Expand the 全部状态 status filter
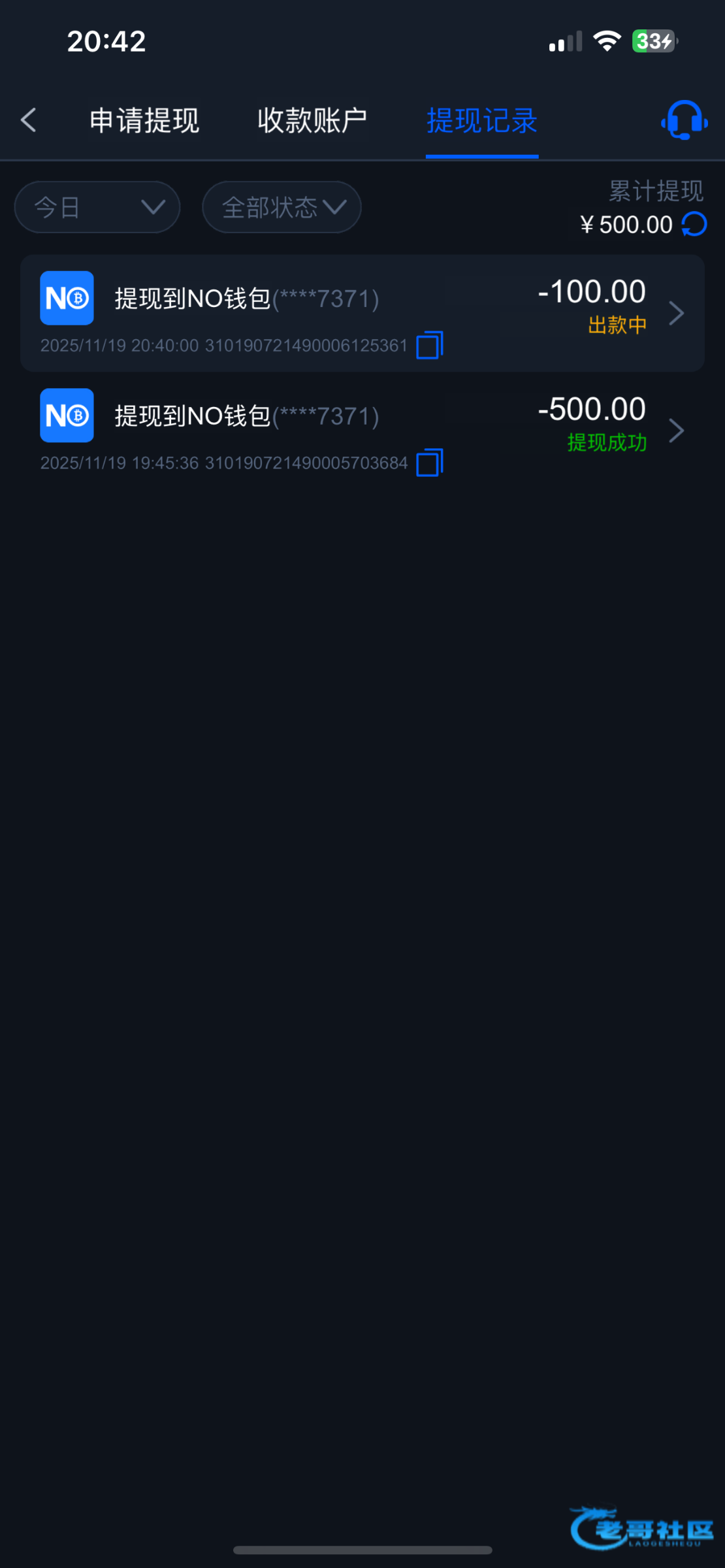725x1568 pixels. click(x=282, y=208)
